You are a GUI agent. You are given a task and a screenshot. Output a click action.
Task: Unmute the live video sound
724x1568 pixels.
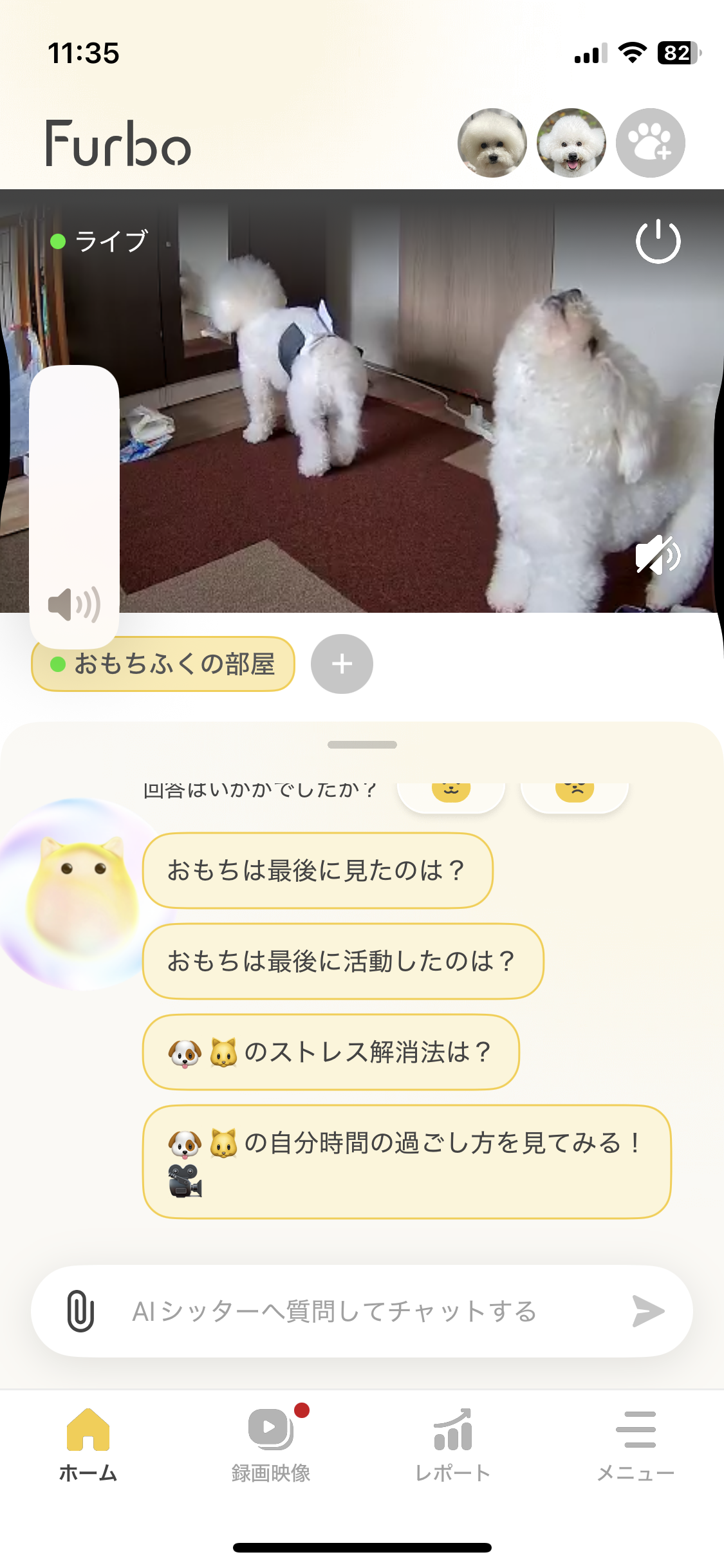(x=658, y=555)
